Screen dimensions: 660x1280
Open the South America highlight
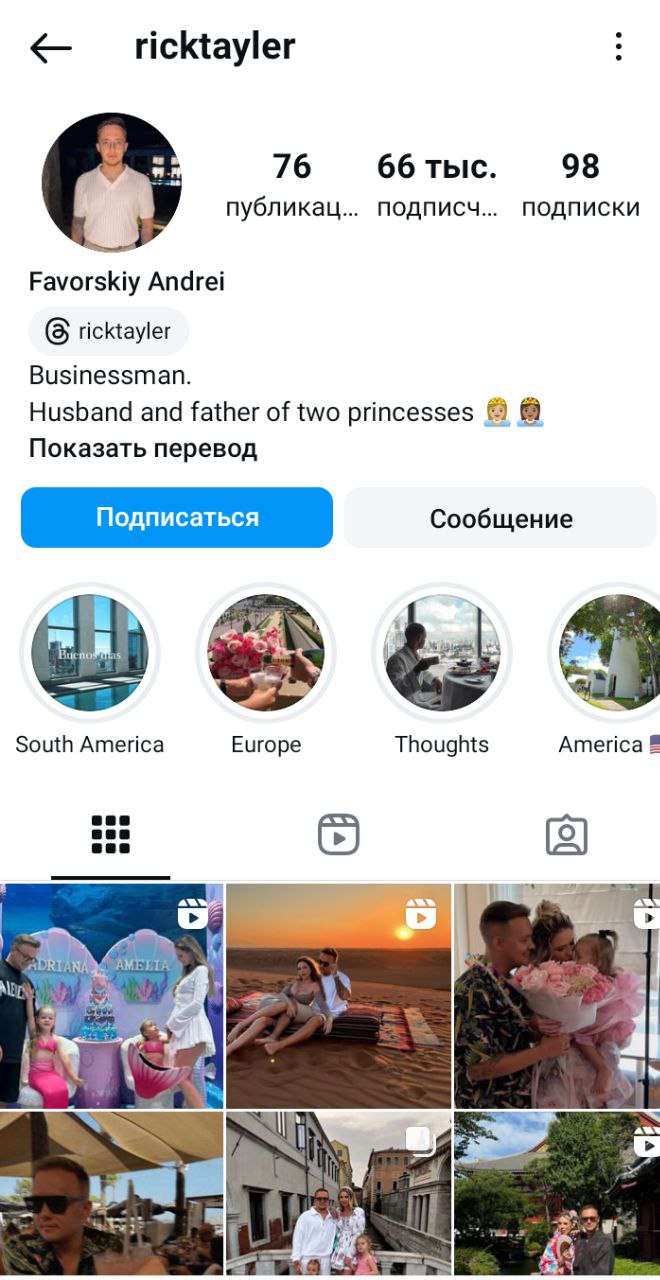click(90, 652)
